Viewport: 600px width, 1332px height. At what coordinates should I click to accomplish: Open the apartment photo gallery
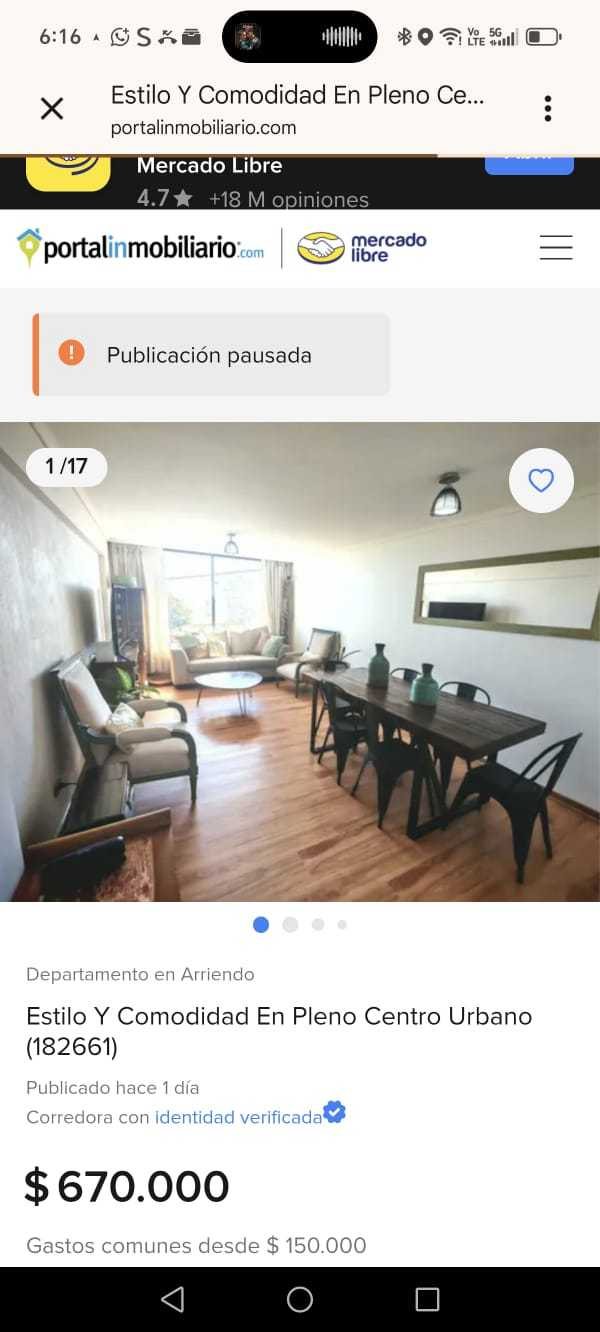(x=300, y=662)
